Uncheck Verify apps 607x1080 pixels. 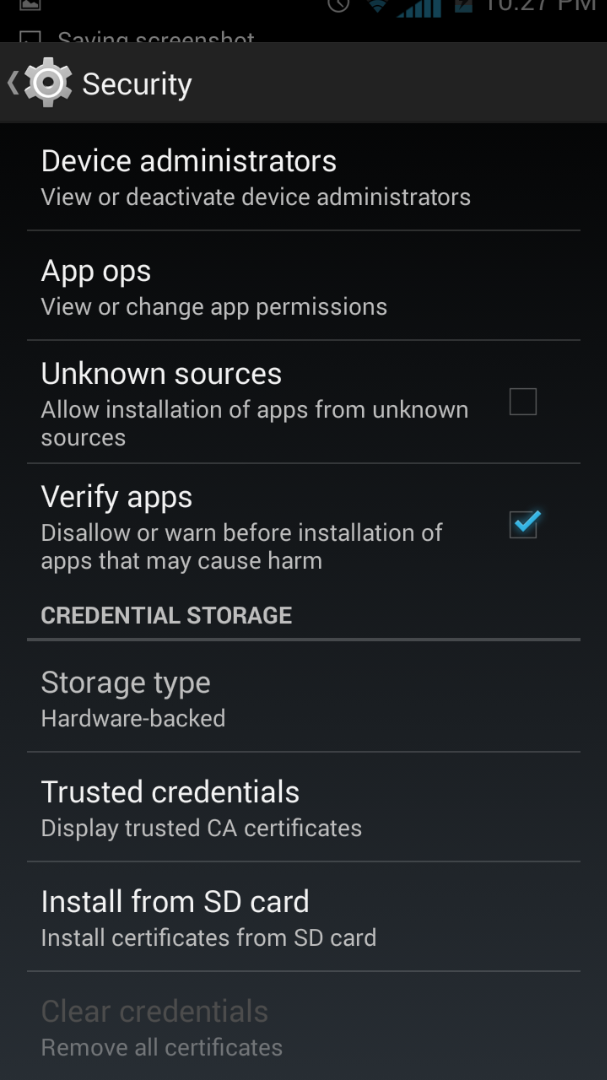tap(523, 524)
